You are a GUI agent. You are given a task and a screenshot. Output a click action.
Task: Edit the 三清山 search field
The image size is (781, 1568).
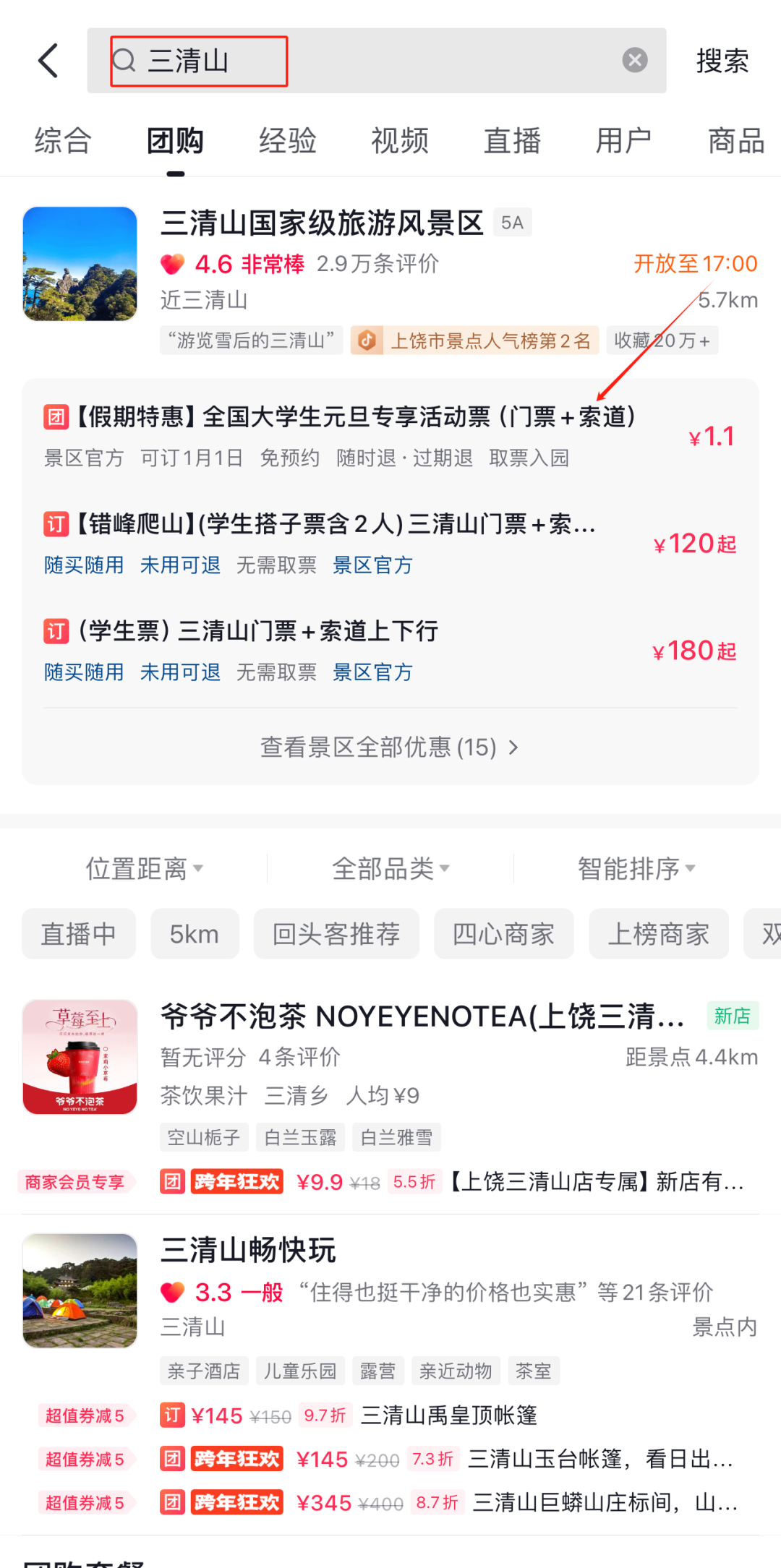point(362,61)
